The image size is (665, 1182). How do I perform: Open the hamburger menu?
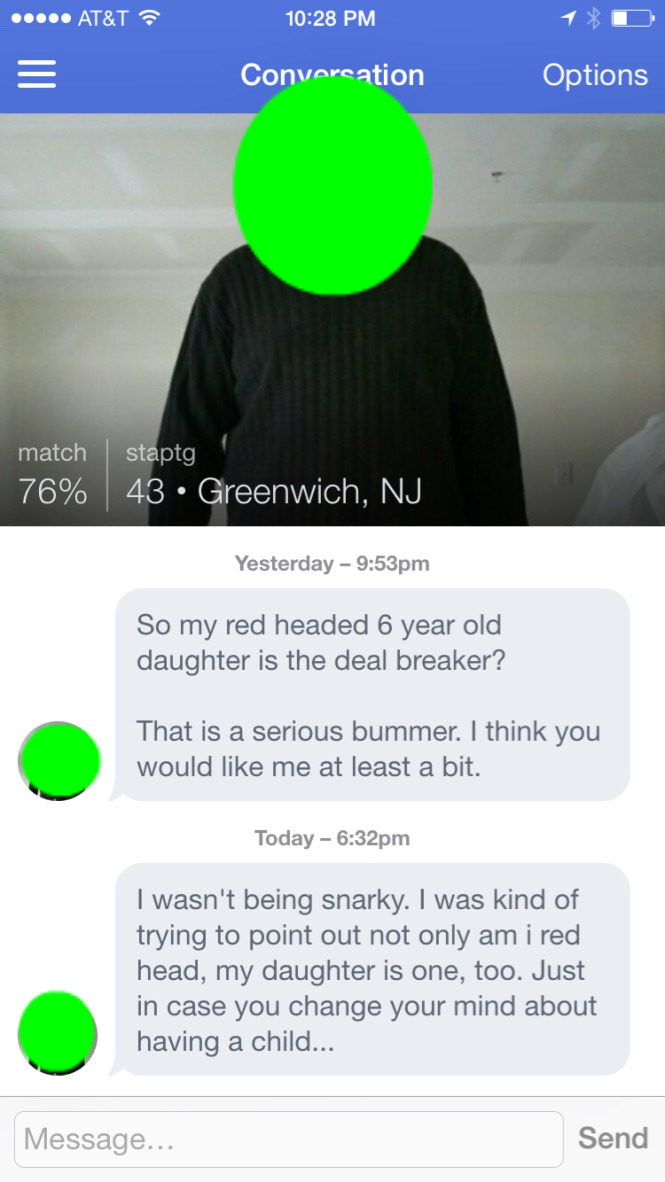coord(37,76)
